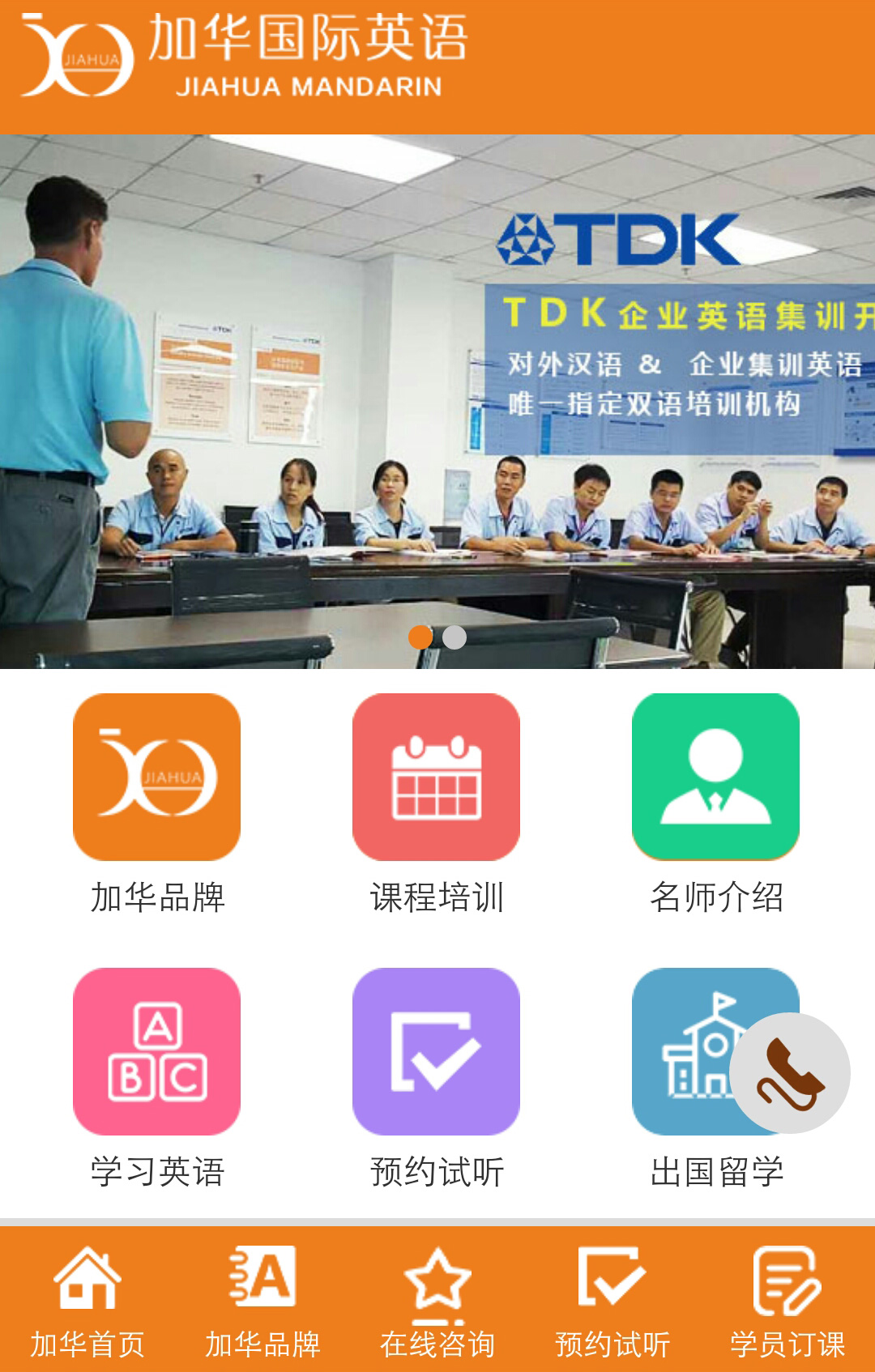Open the TDK training banner
This screenshot has height=1372, width=875.
pyautogui.click(x=437, y=389)
